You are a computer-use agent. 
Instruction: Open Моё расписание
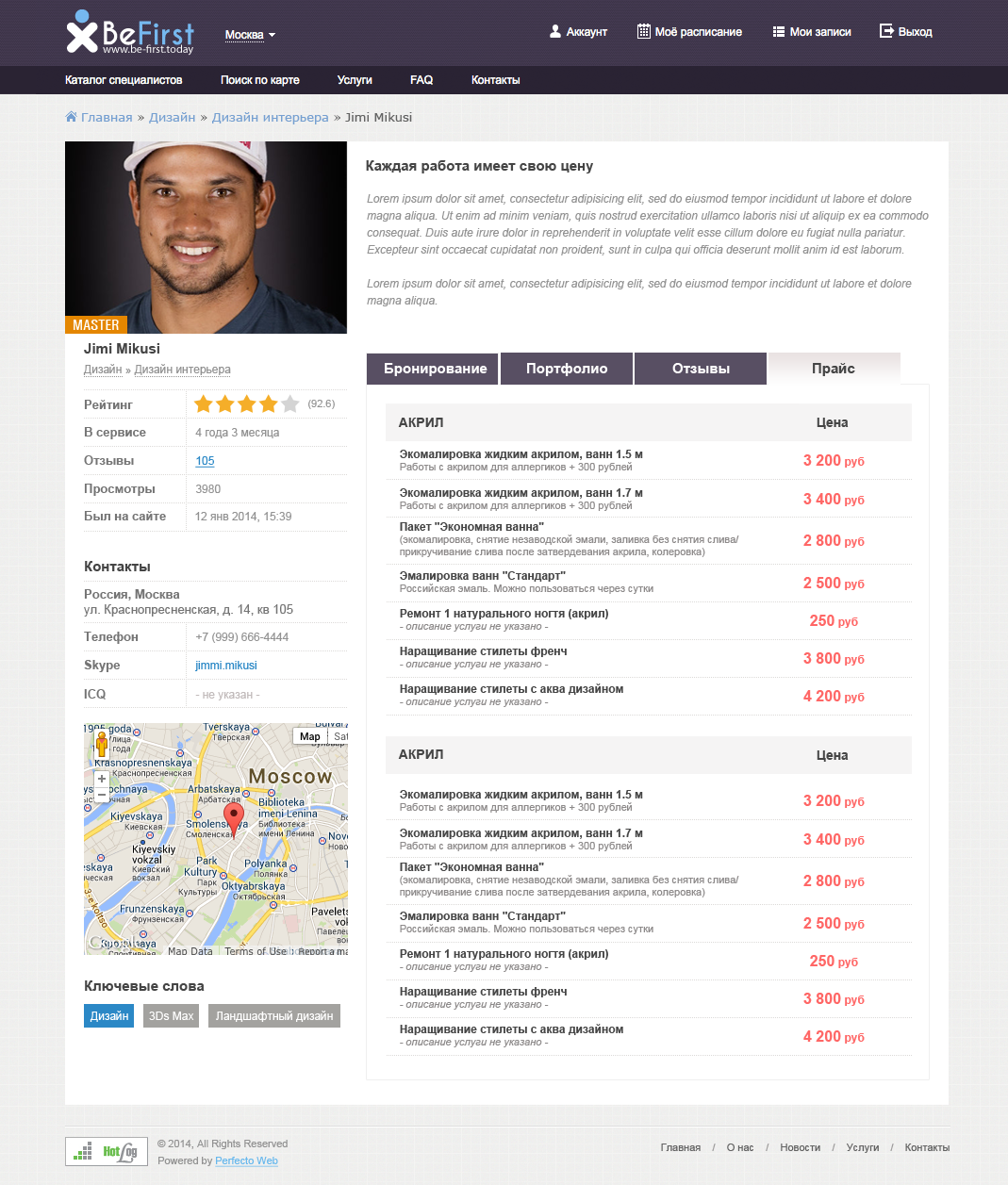click(x=689, y=32)
